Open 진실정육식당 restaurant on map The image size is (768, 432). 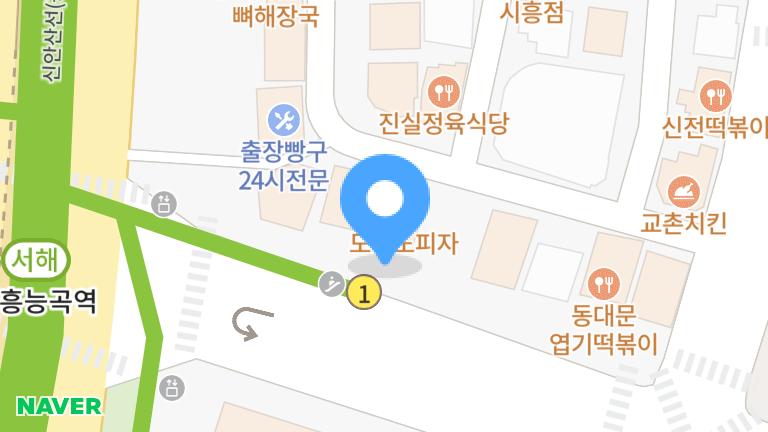click(x=441, y=94)
